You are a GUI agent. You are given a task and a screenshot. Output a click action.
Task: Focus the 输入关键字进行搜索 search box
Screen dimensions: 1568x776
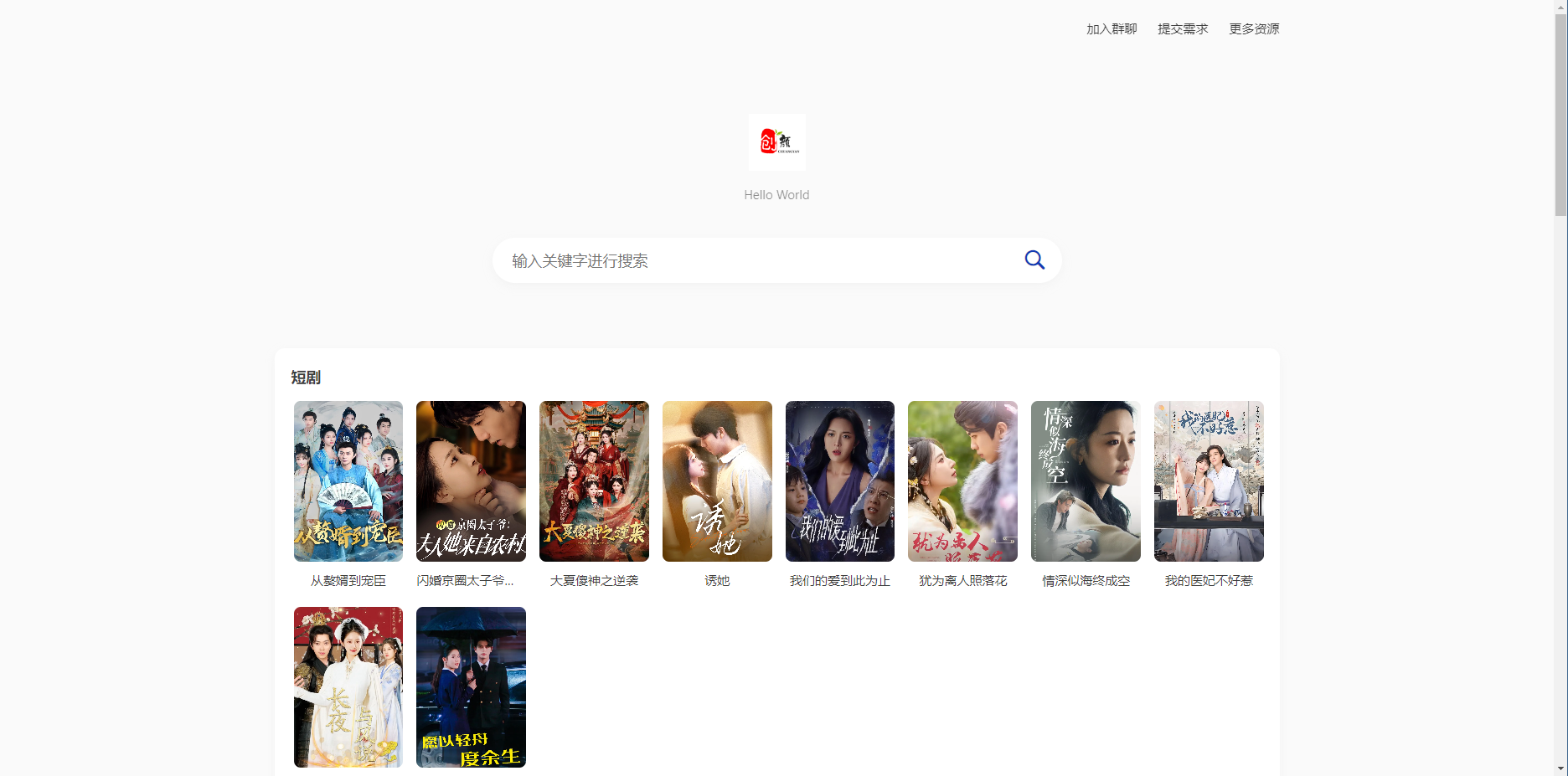pyautogui.click(x=754, y=261)
